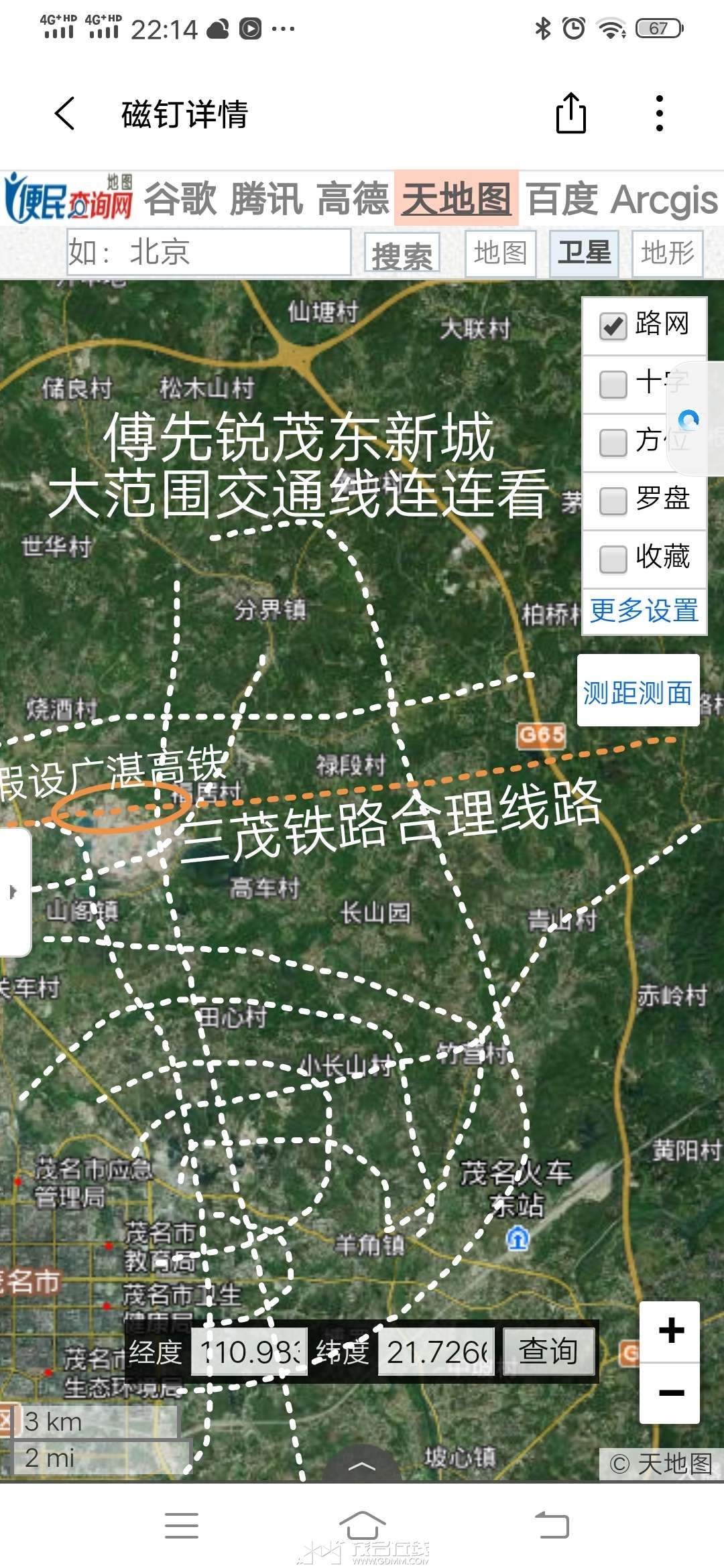Image resolution: width=724 pixels, height=1568 pixels.
Task: Tap the system home button
Action: point(362,1525)
